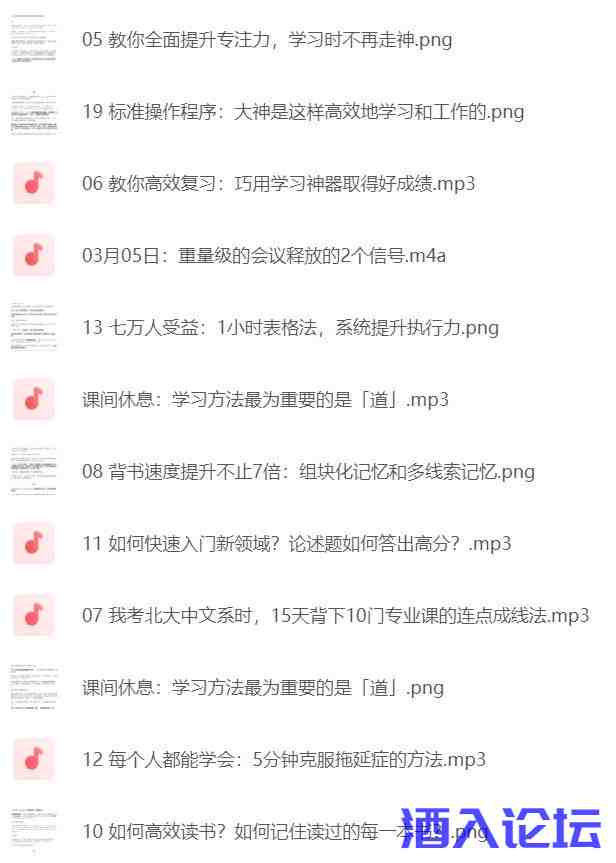Open the 课间休息 PNG image file

coord(263,688)
